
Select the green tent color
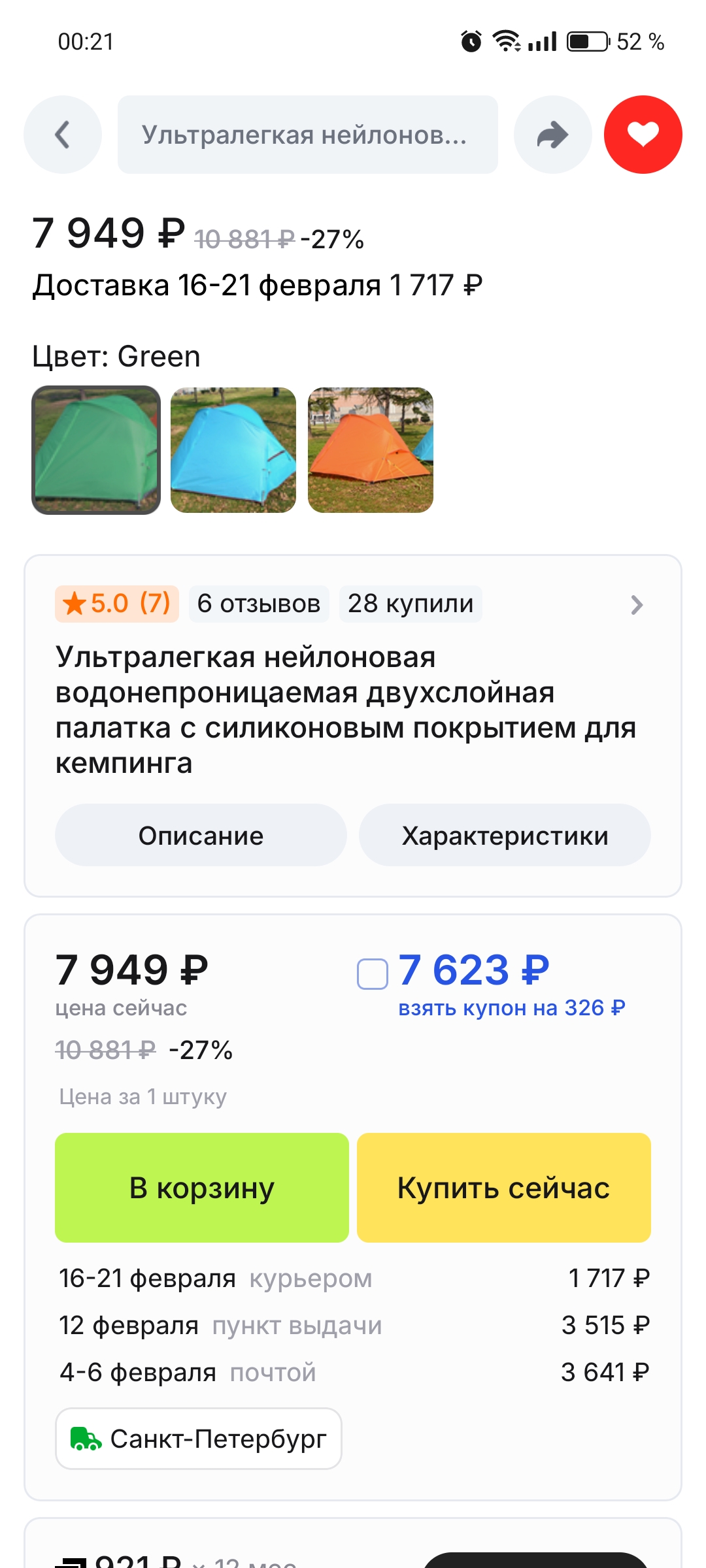click(x=96, y=450)
